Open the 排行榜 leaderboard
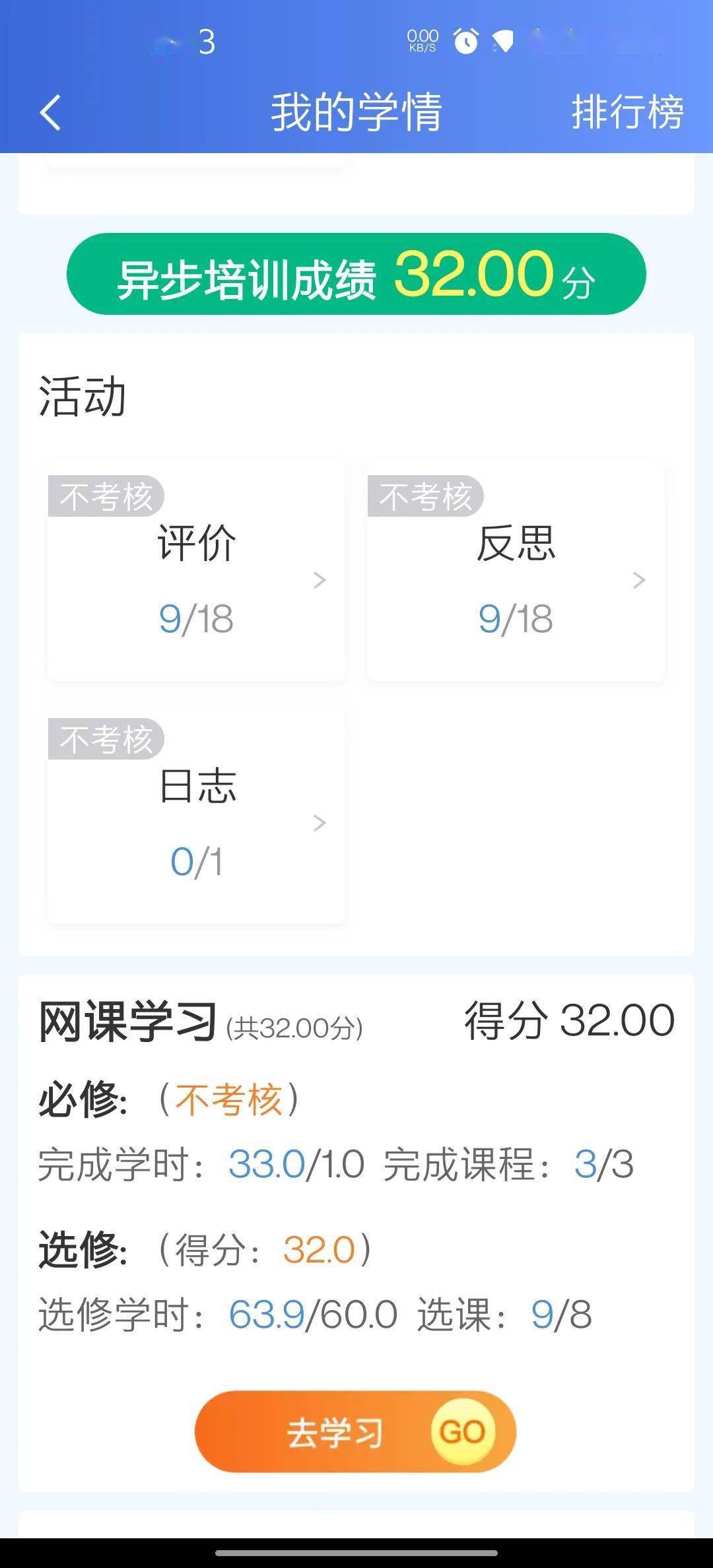This screenshot has height=1568, width=713. point(627,112)
